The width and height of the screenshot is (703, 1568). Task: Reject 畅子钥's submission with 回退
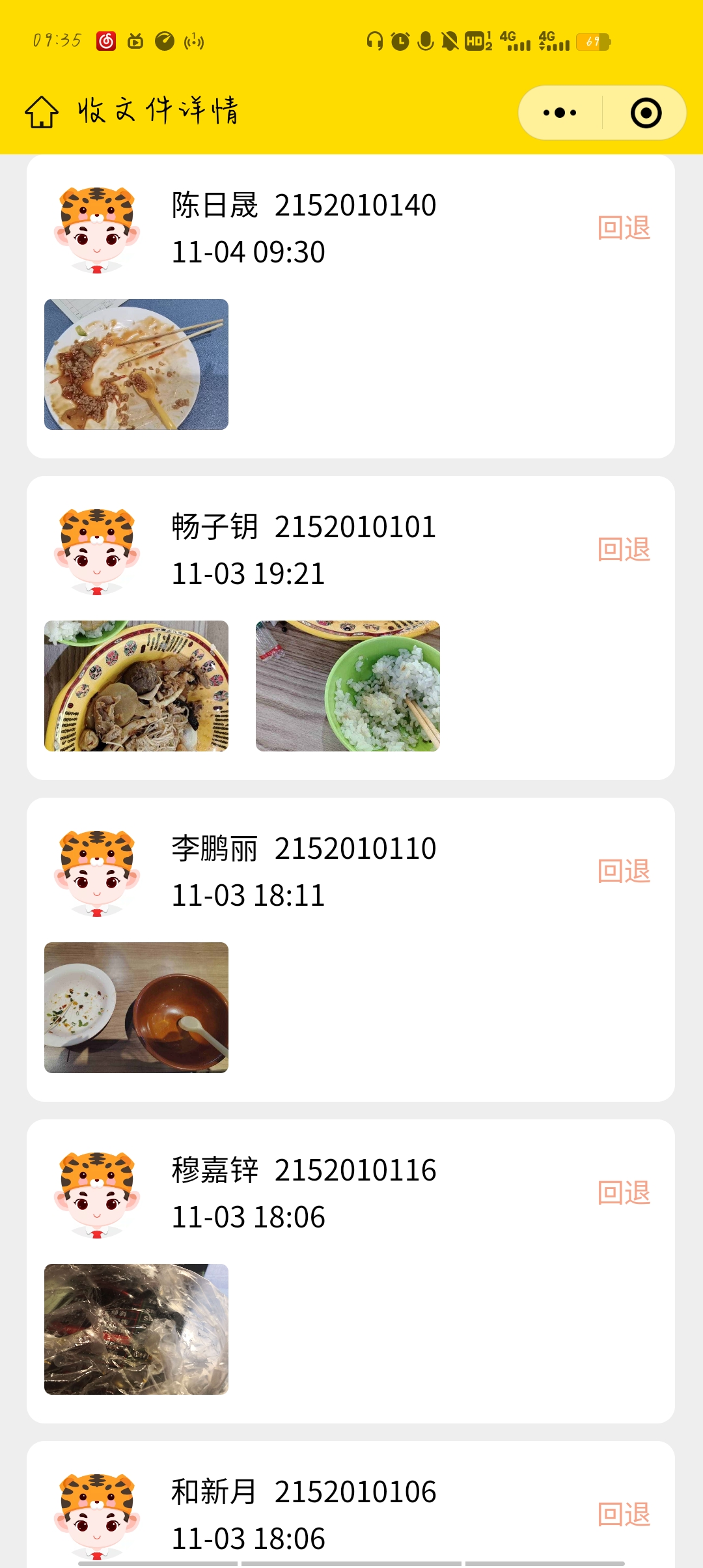(624, 550)
